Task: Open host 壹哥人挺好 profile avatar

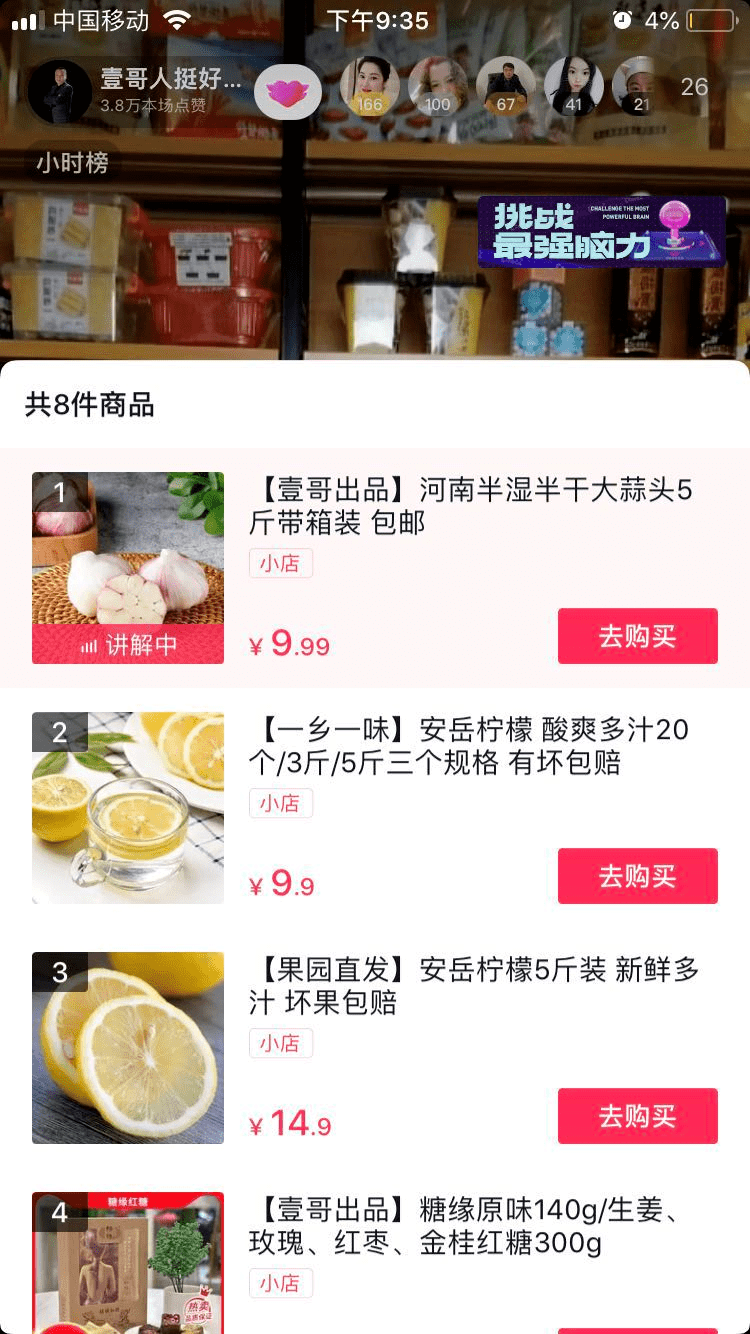Action: 59,91
